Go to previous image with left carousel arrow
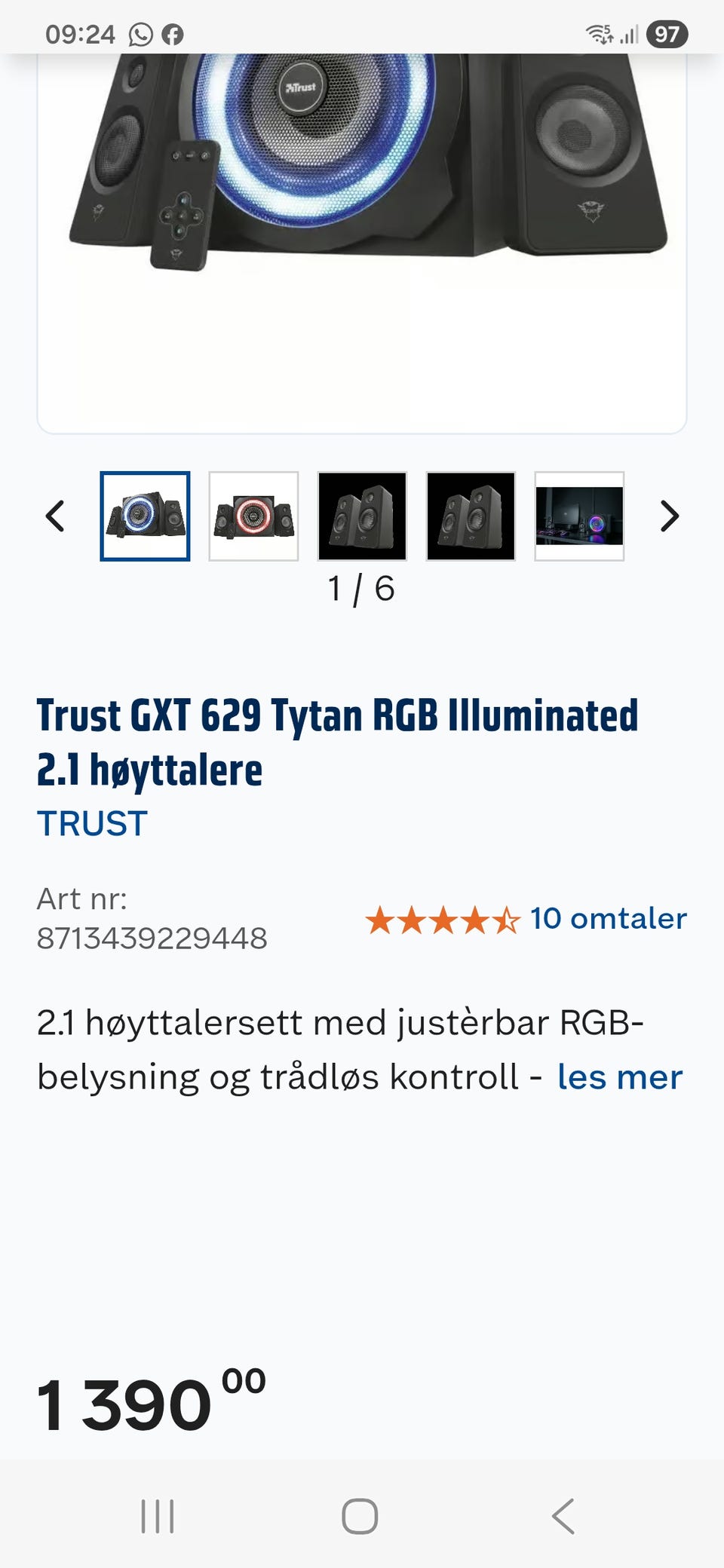This screenshot has width=724, height=1568. tap(53, 516)
